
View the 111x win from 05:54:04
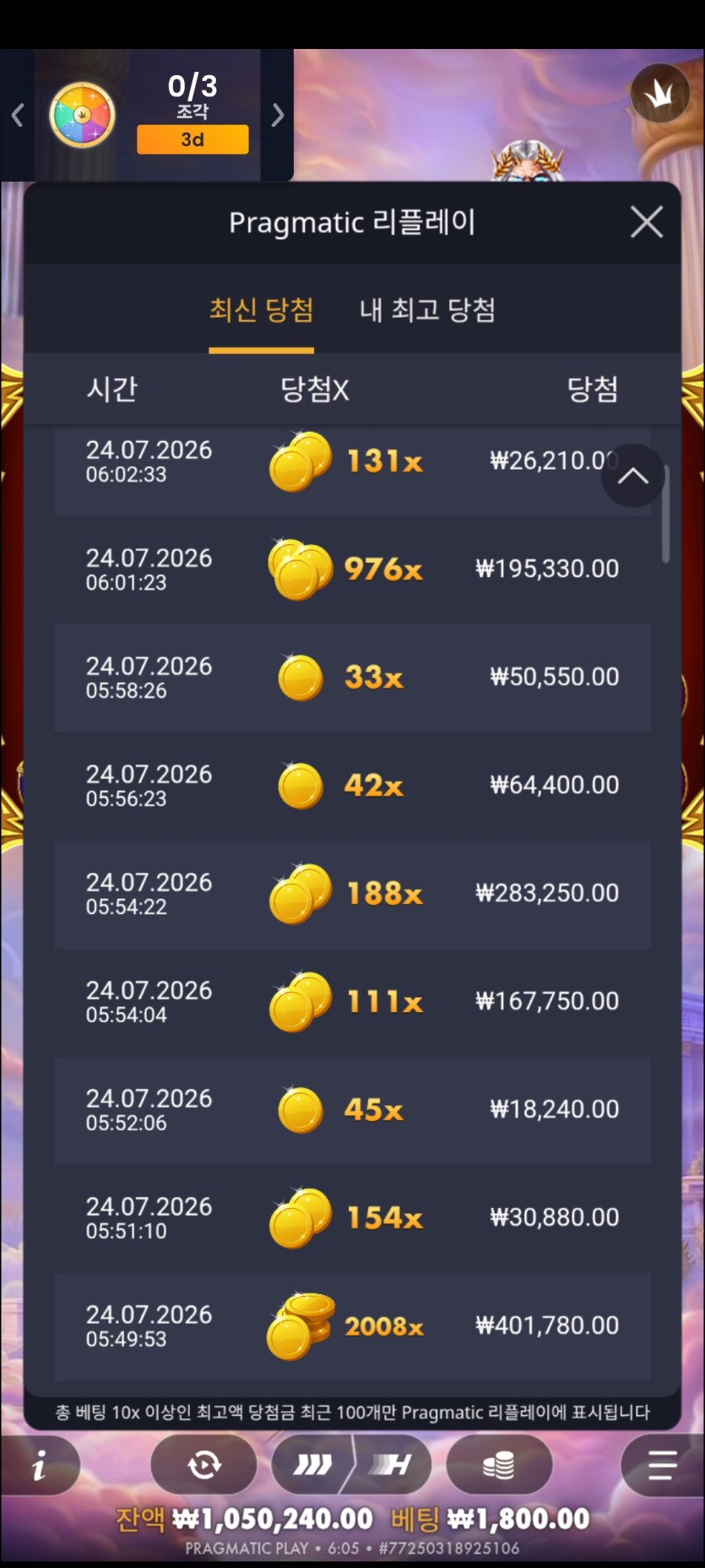[x=352, y=1002]
